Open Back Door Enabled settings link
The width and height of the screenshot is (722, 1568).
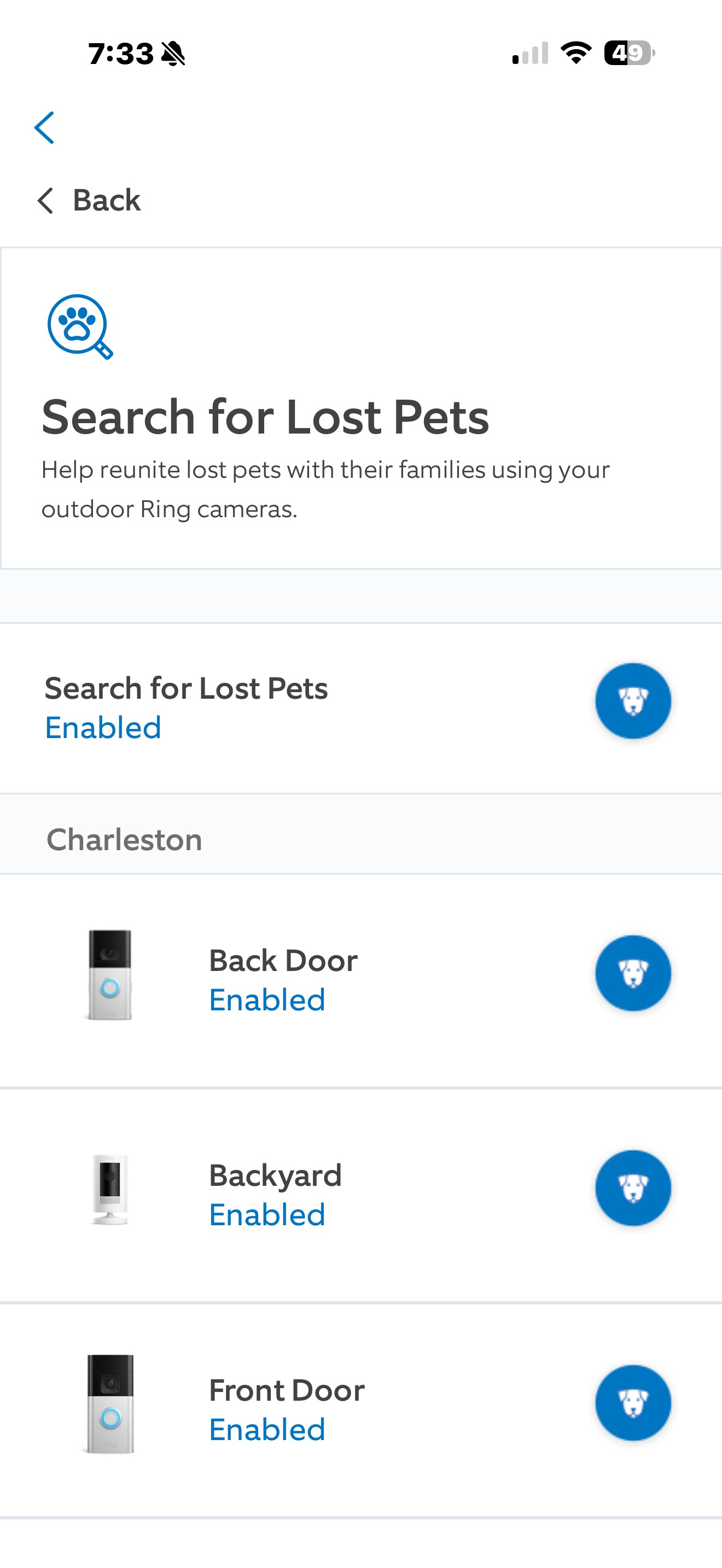point(266,999)
